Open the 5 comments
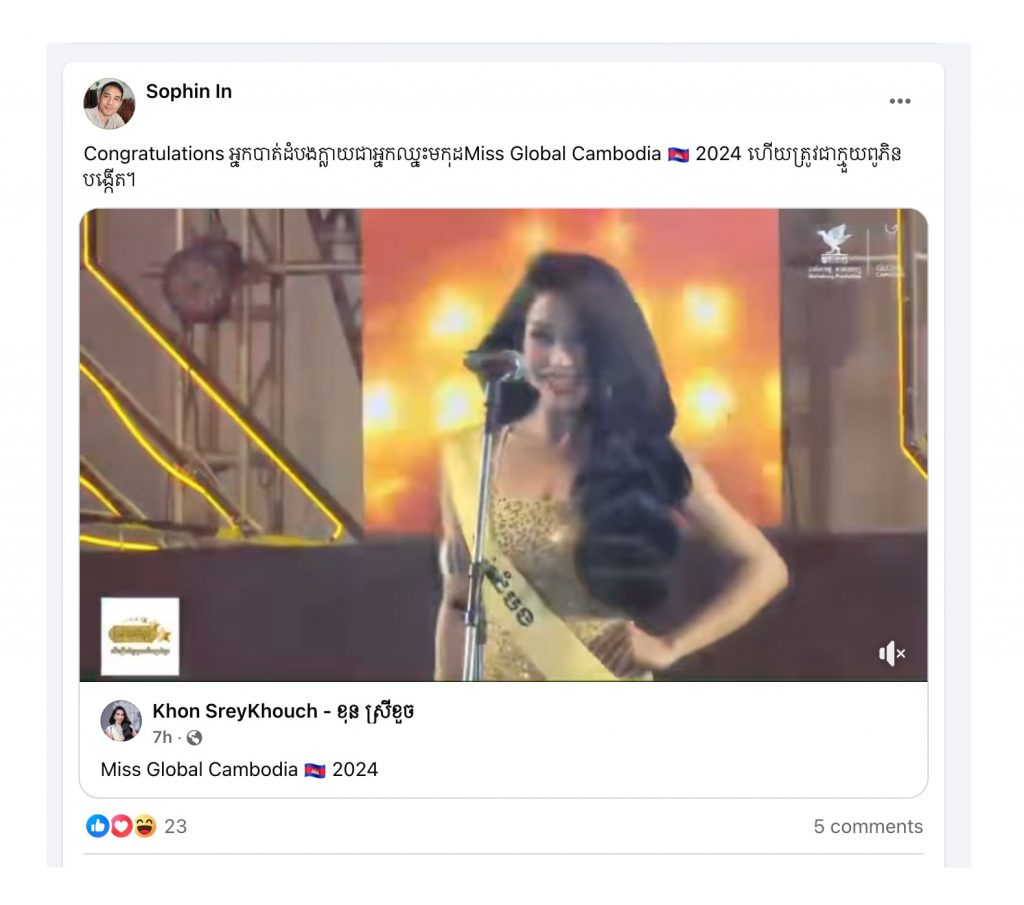1024x905 pixels. (x=867, y=826)
